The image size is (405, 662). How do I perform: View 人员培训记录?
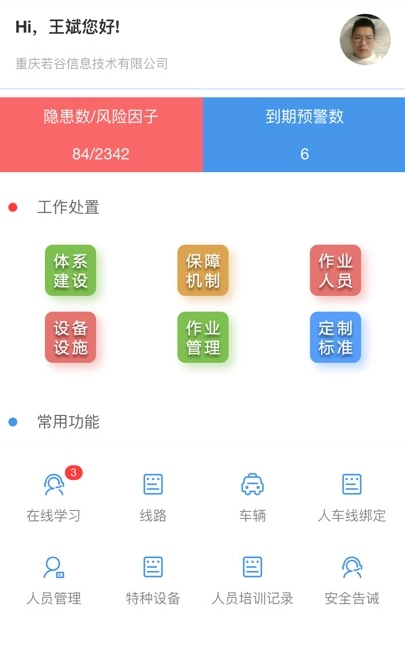click(x=253, y=581)
